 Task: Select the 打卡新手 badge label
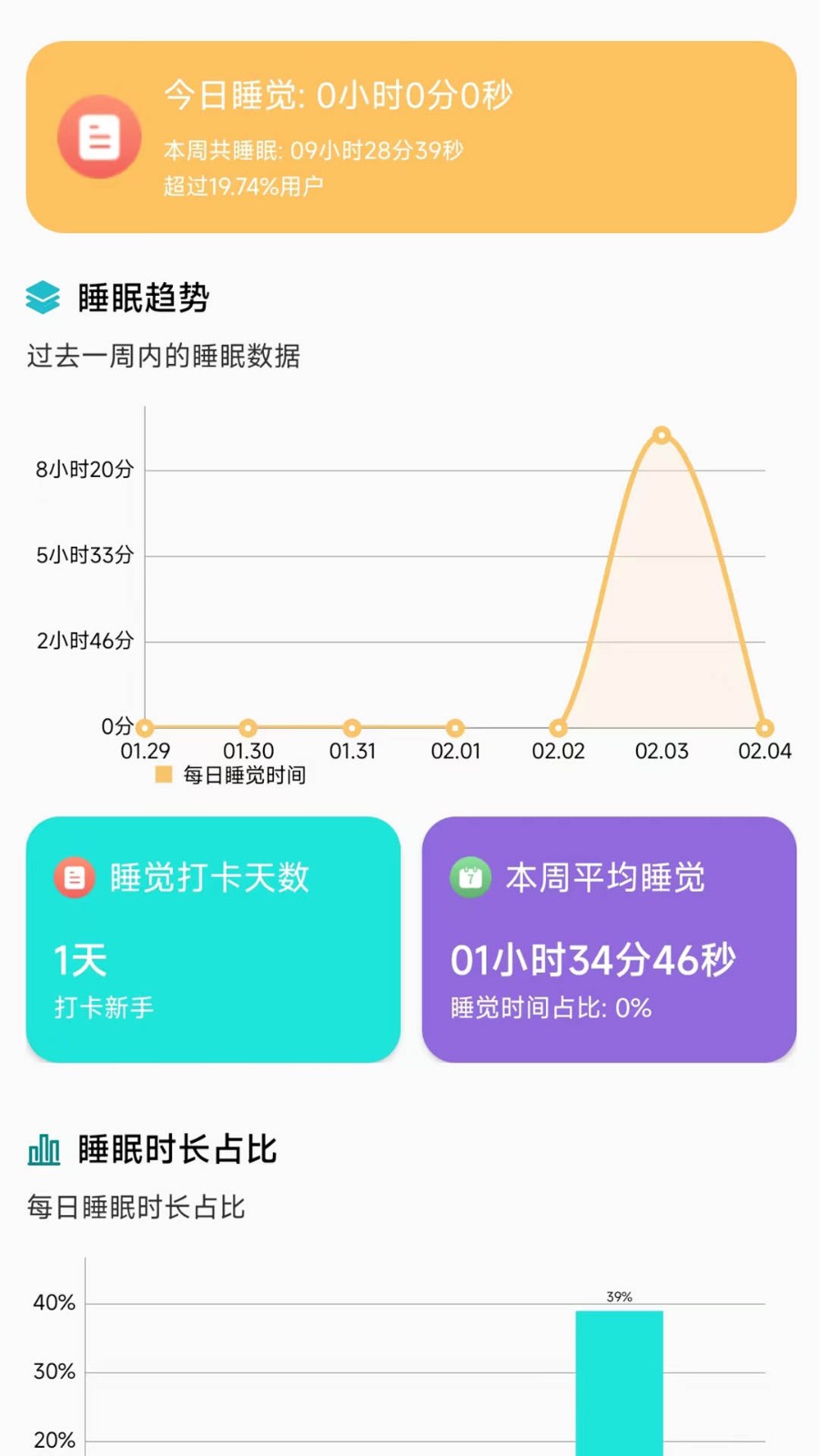click(103, 1008)
